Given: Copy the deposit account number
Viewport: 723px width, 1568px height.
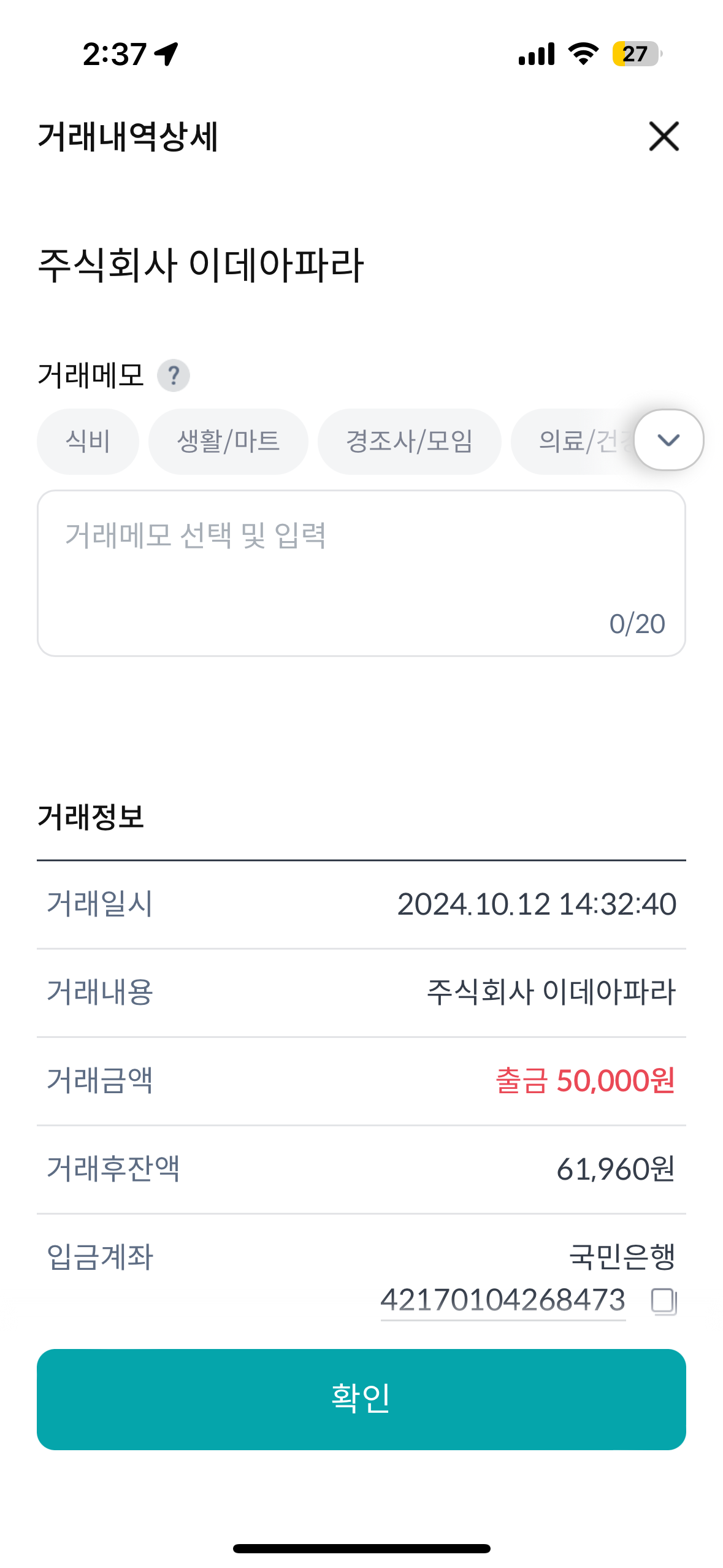Looking at the screenshot, I should [x=664, y=1301].
